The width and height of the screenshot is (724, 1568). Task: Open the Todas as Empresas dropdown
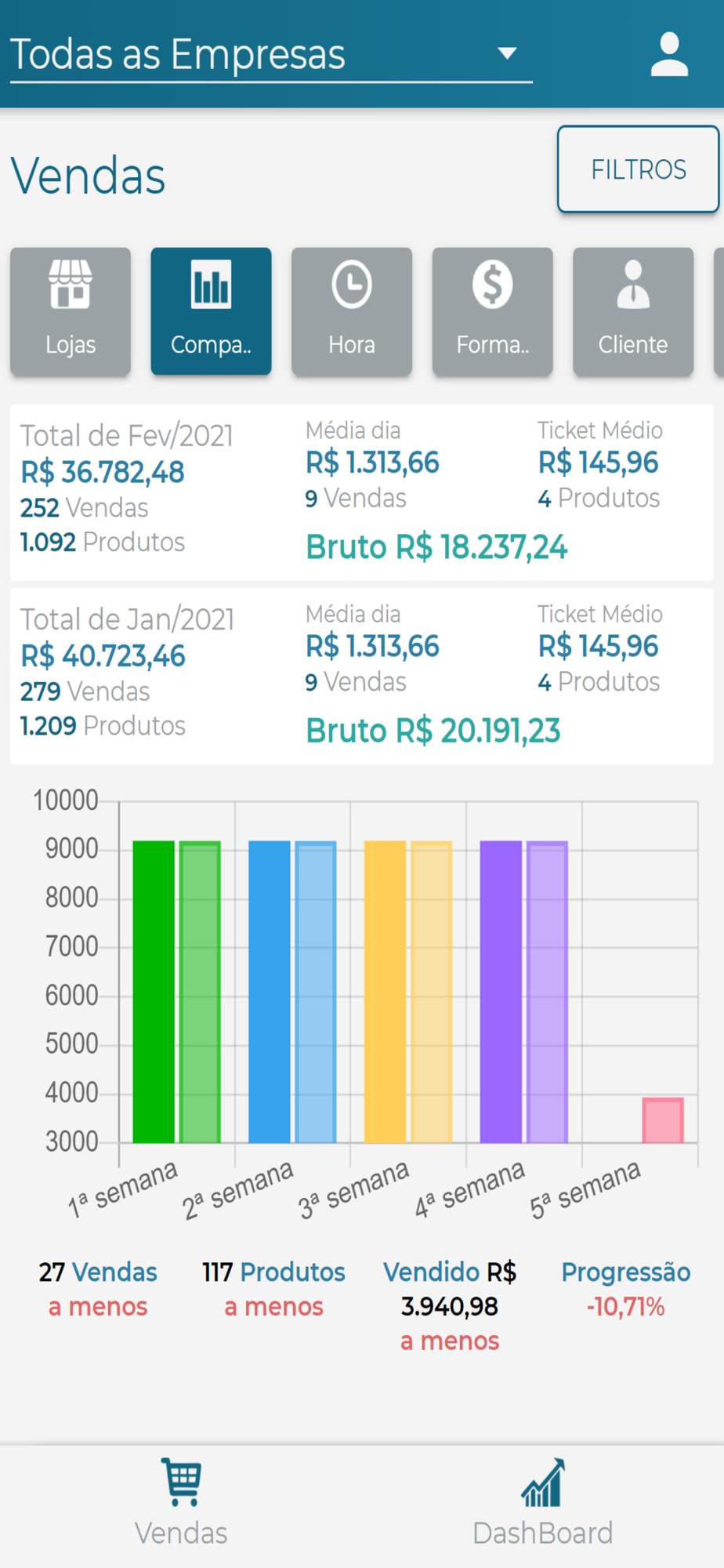tap(271, 55)
